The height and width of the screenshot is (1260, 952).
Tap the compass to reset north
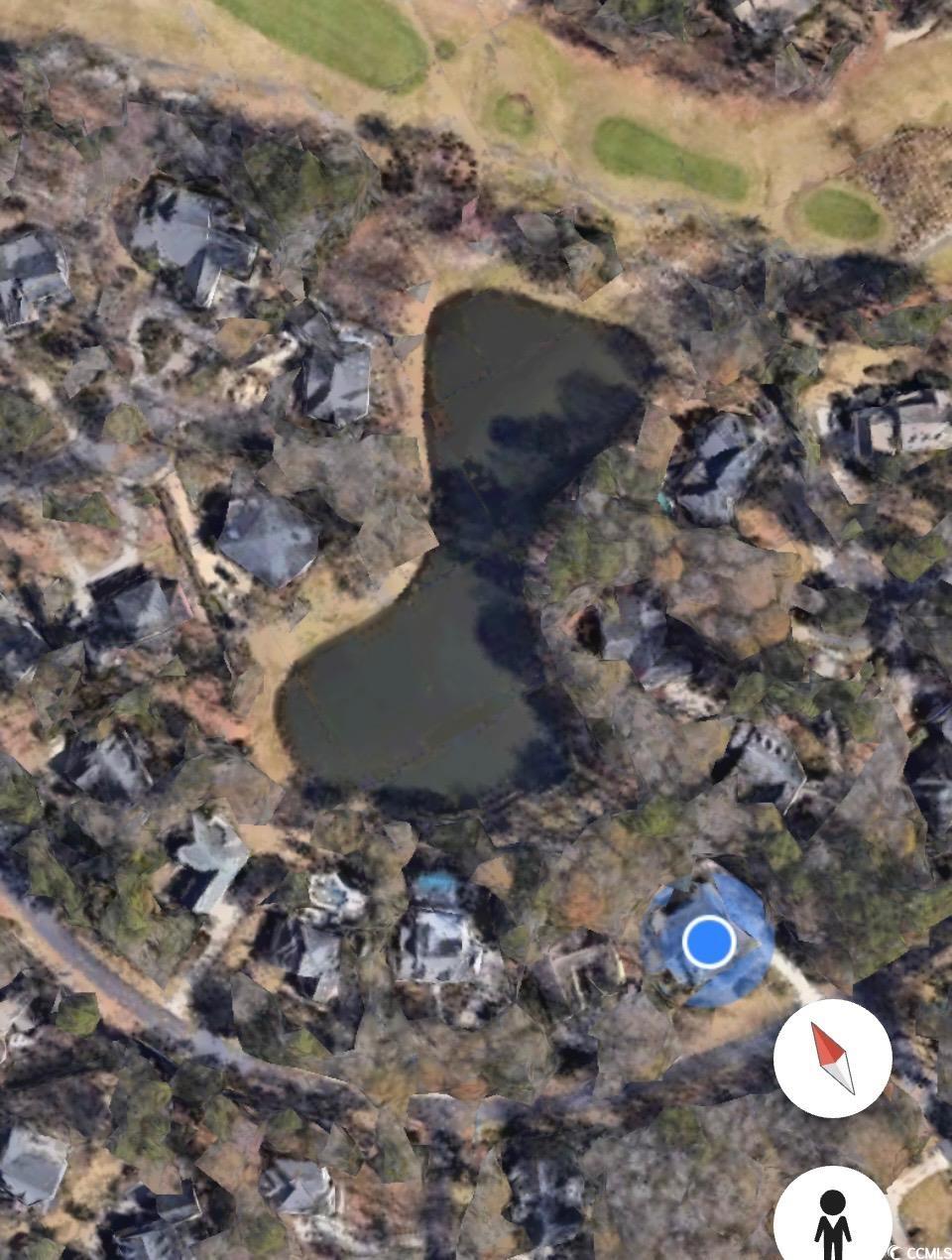tap(832, 1058)
